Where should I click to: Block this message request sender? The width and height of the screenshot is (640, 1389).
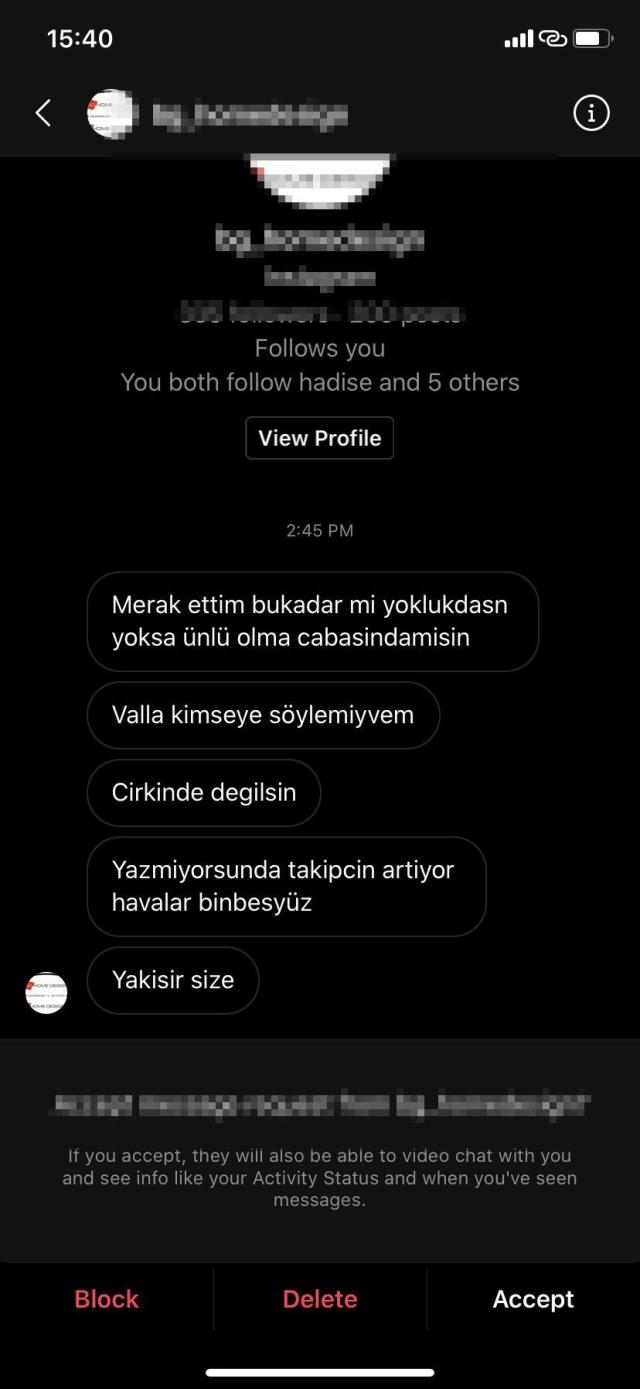[x=106, y=1299]
